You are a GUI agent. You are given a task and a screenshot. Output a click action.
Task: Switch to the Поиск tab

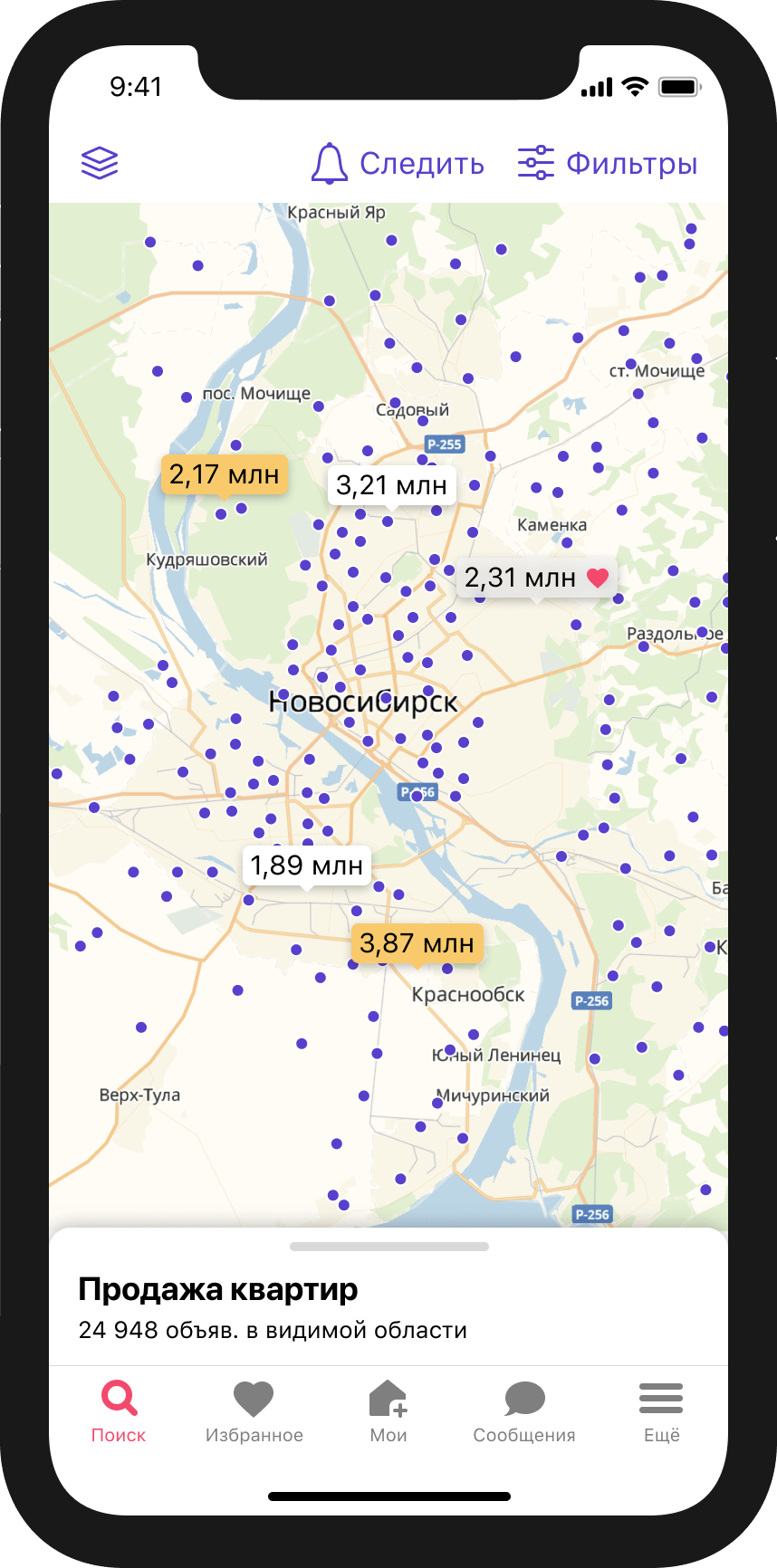[x=119, y=1412]
